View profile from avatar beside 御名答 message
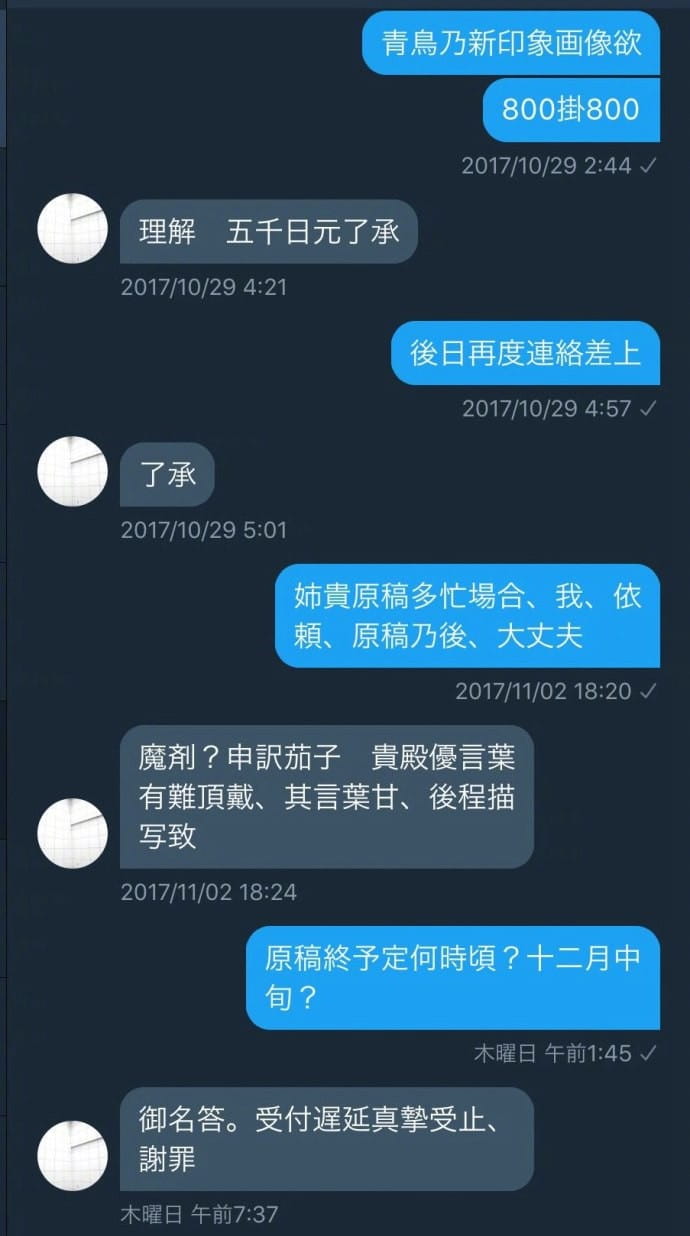Viewport: 690px width, 1236px height. click(x=72, y=1155)
